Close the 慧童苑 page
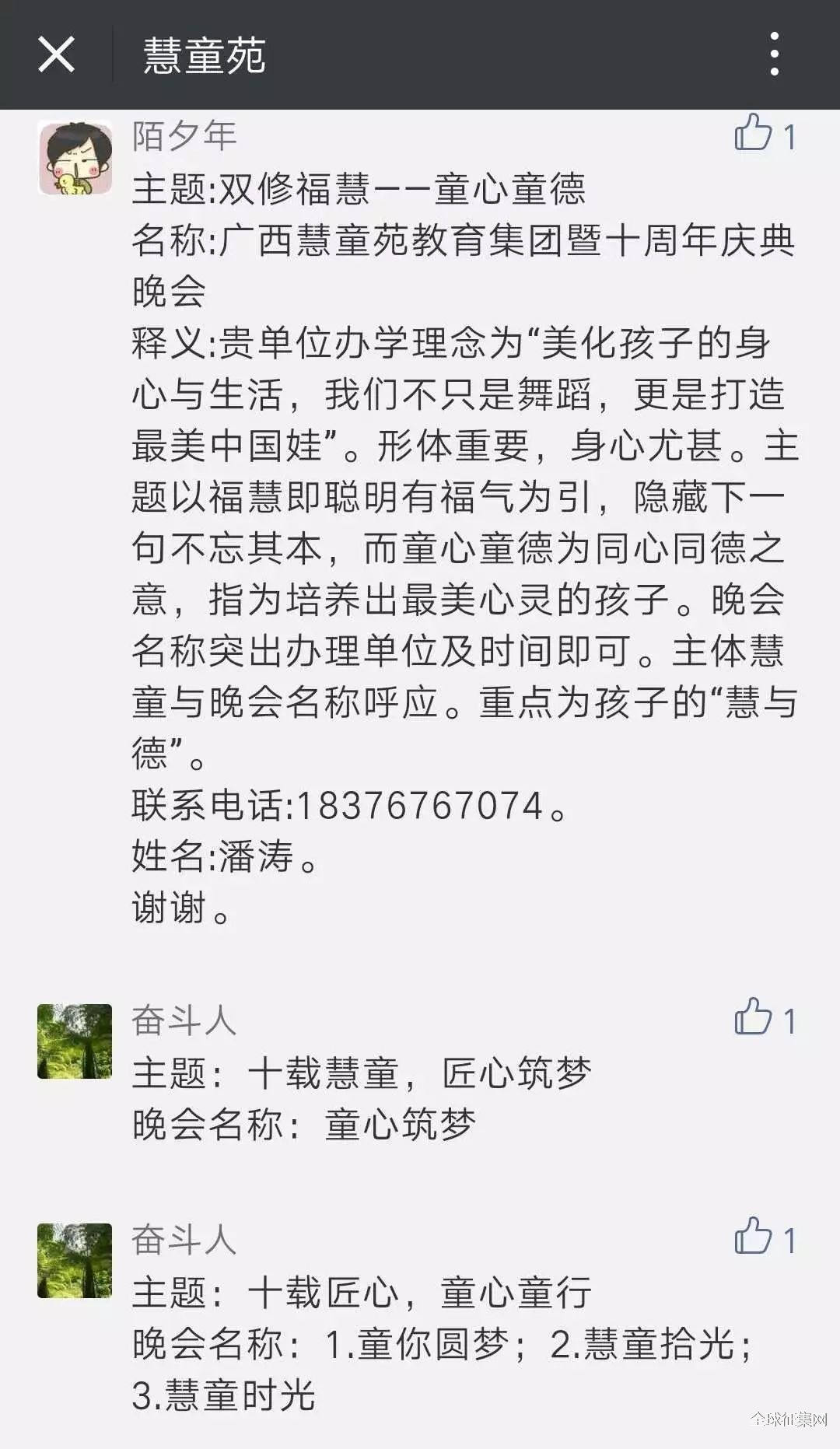This screenshot has height=1449, width=840. point(56,54)
